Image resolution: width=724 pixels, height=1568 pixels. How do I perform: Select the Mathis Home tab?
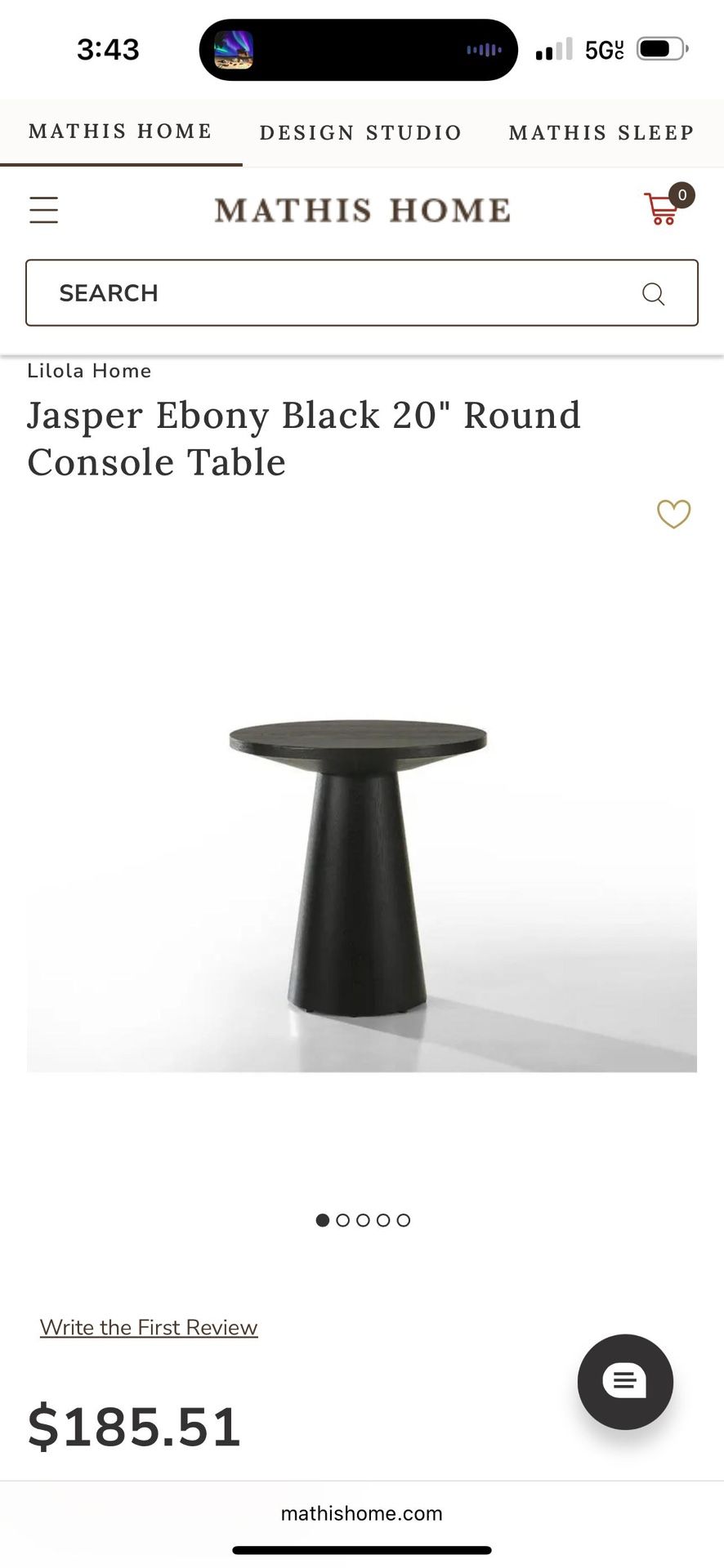click(119, 131)
